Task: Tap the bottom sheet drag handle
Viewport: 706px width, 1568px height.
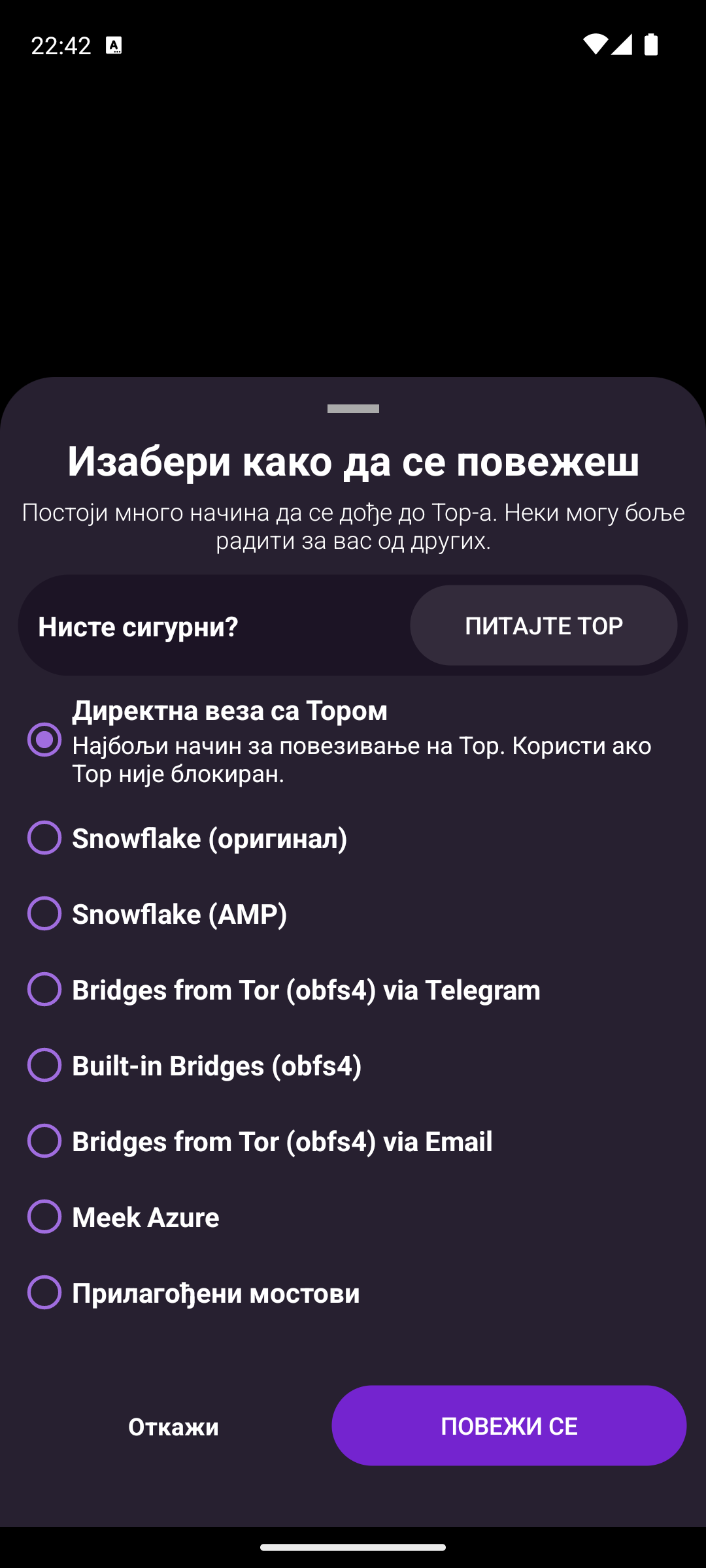Action: click(x=353, y=408)
